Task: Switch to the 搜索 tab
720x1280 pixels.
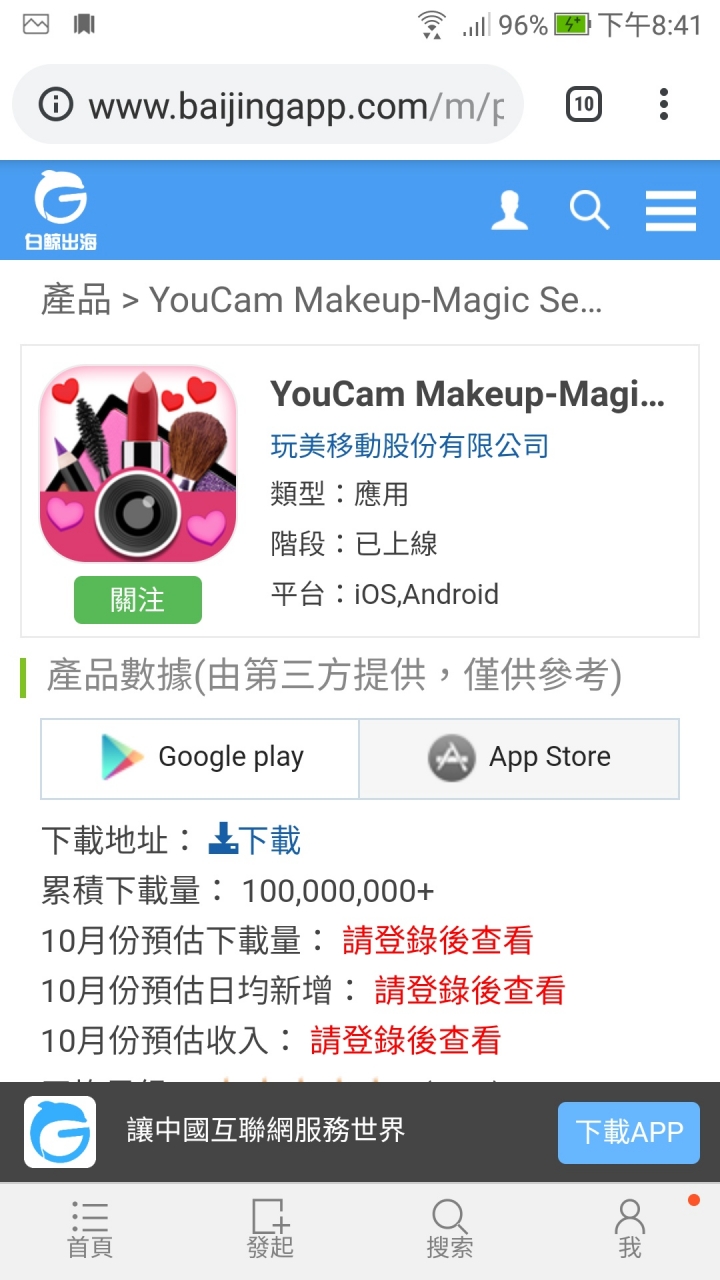Action: tap(449, 1230)
